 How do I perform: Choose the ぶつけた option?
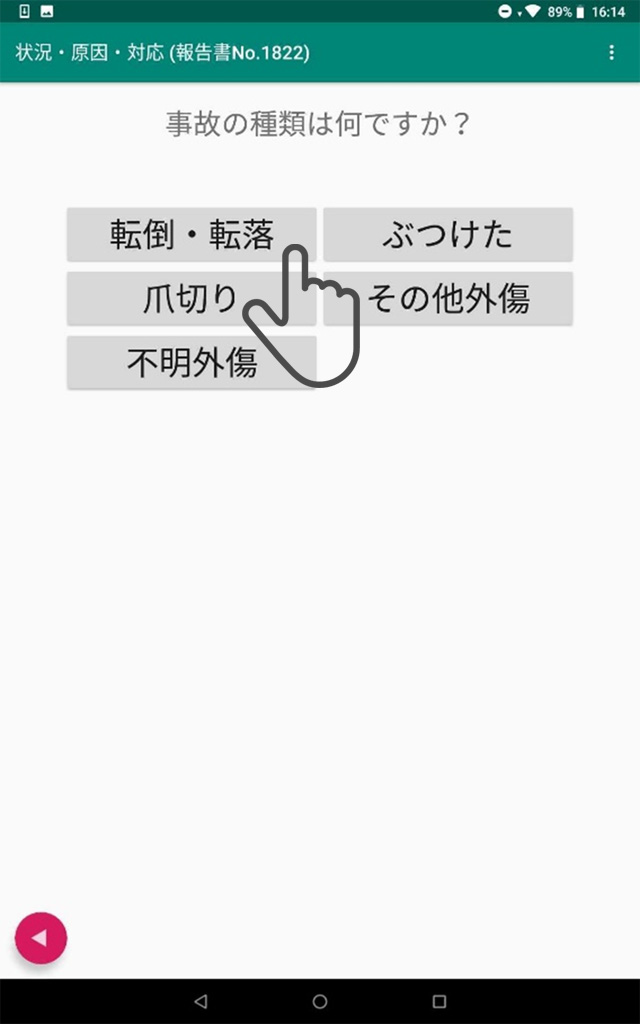click(447, 234)
